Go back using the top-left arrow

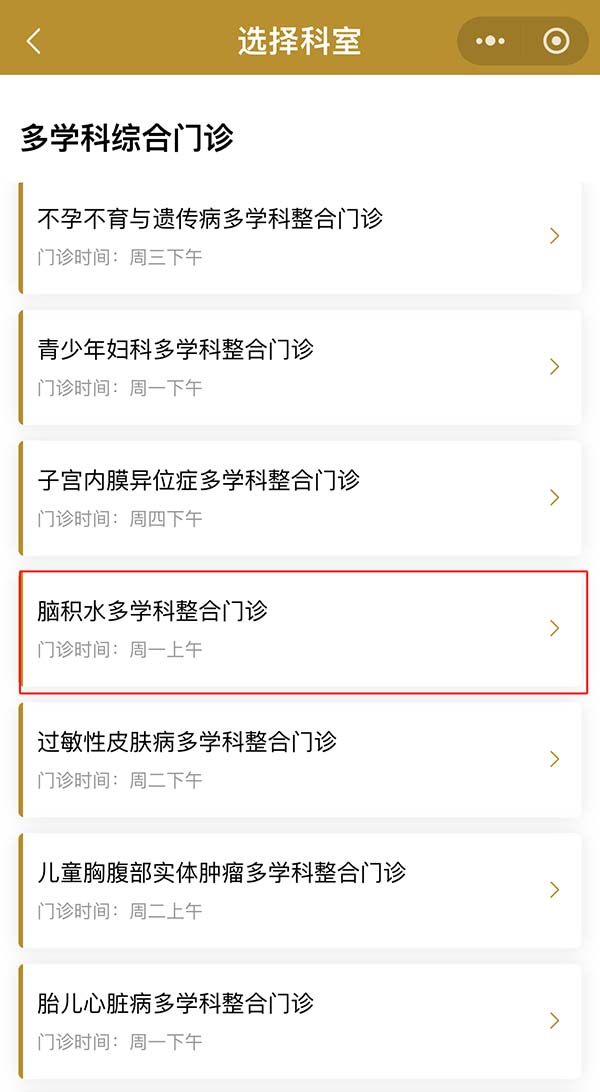34,41
